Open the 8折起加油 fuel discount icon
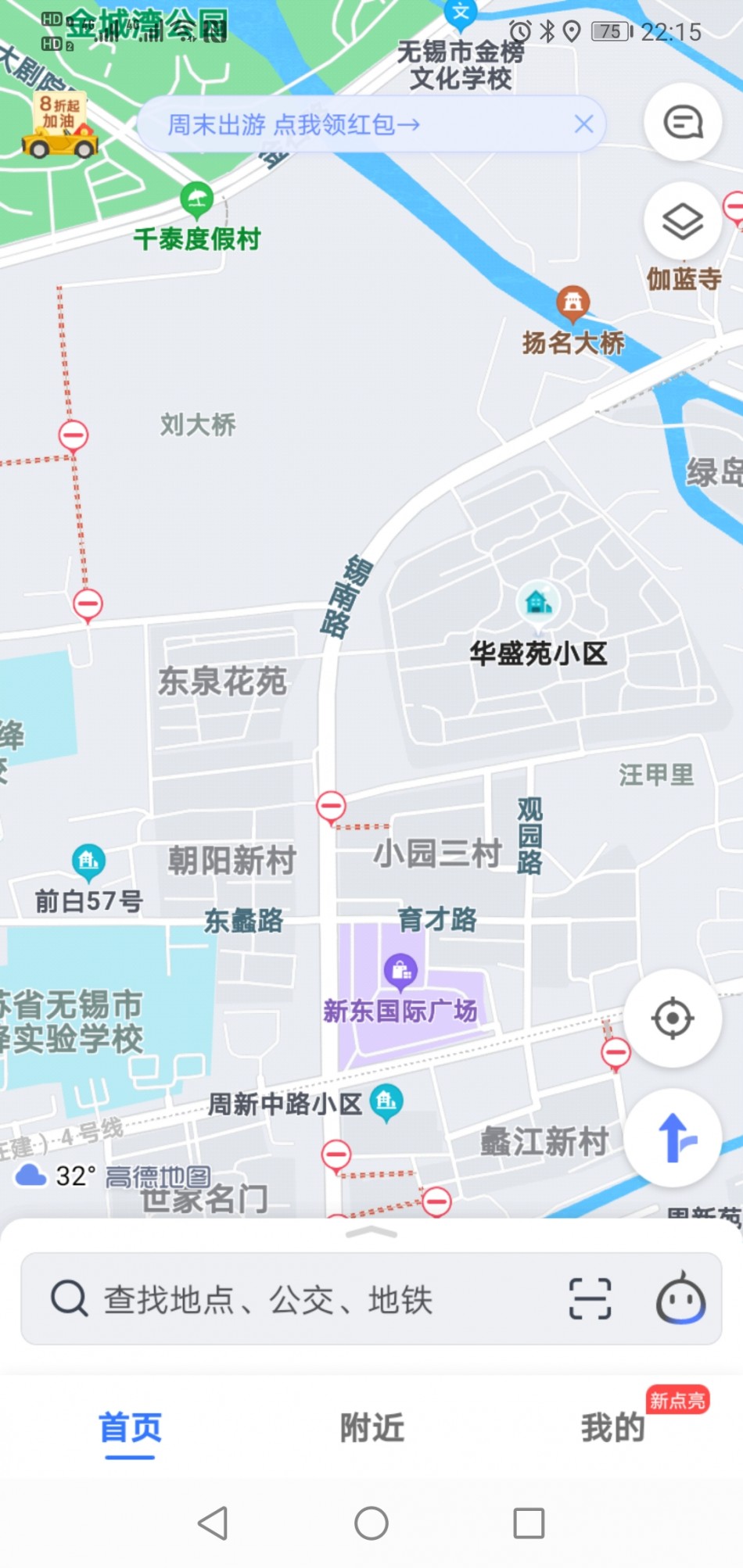This screenshot has width=743, height=1568. (x=60, y=125)
